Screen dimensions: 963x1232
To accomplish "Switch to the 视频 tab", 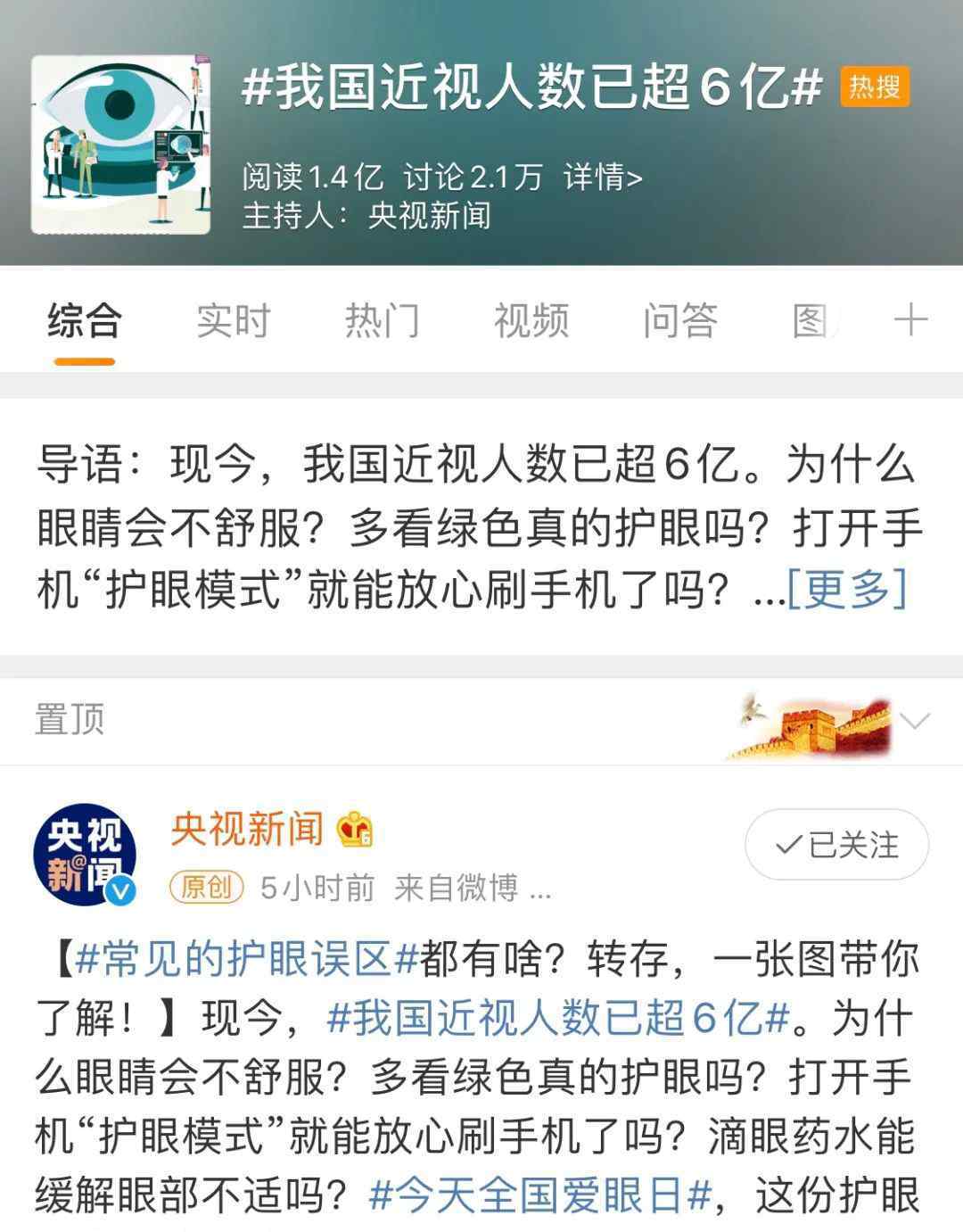I will (531, 320).
